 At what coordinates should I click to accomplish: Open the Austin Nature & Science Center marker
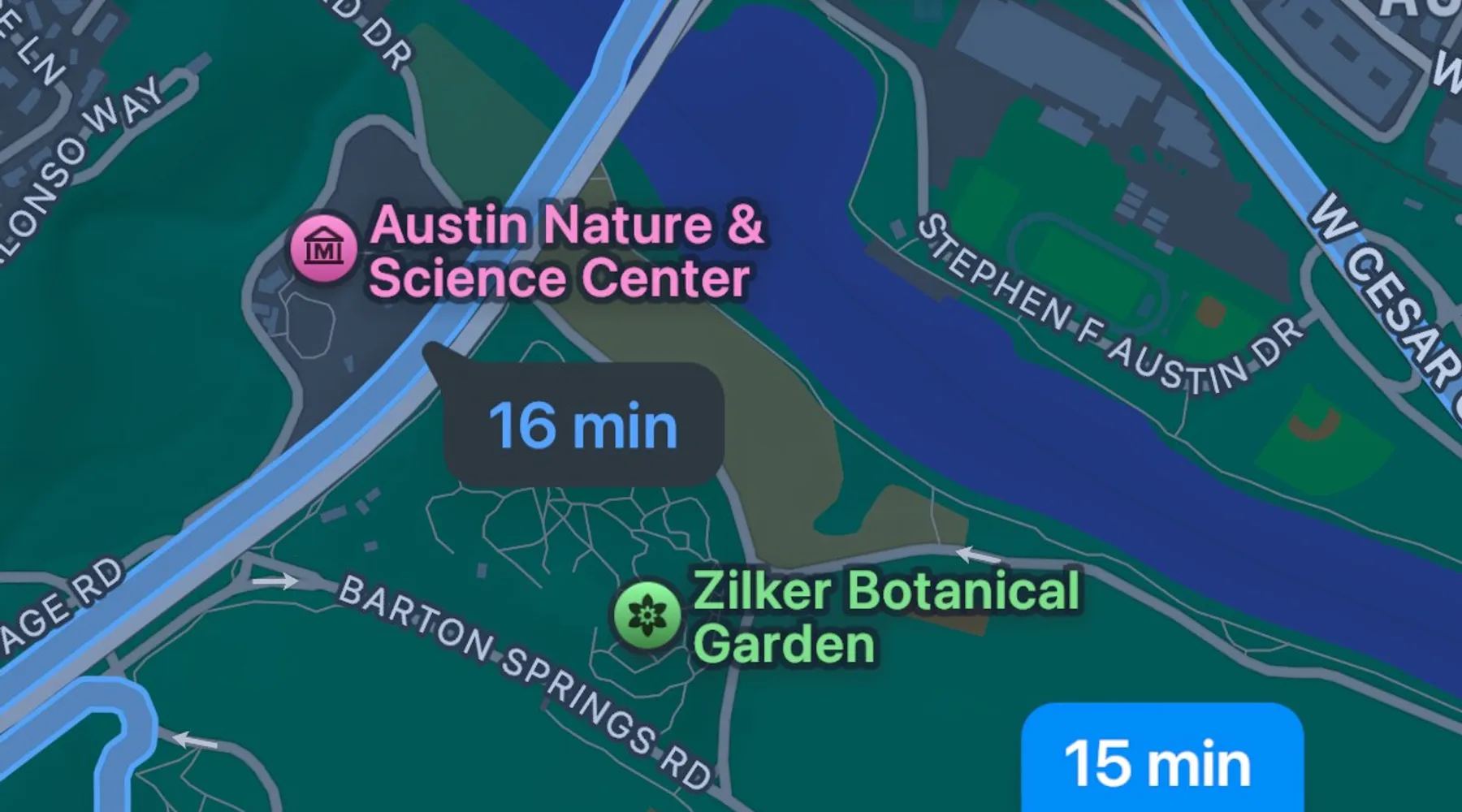point(324,248)
